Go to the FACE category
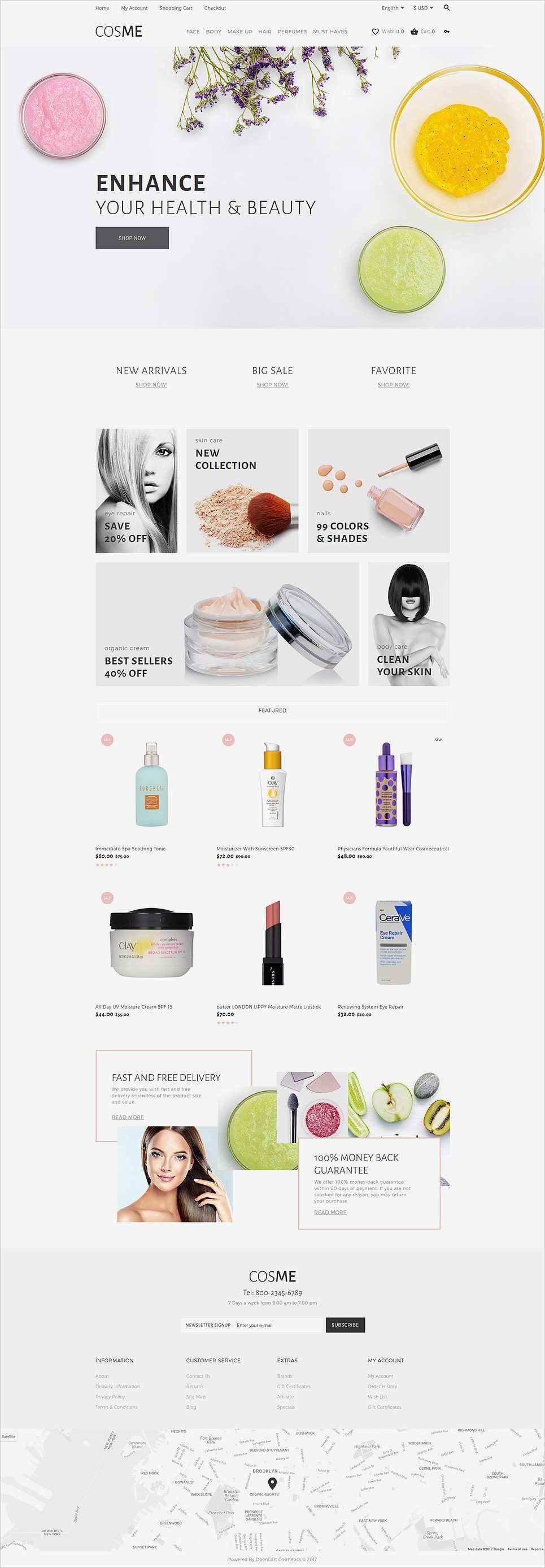Screen dimensions: 545x1568 [193, 32]
